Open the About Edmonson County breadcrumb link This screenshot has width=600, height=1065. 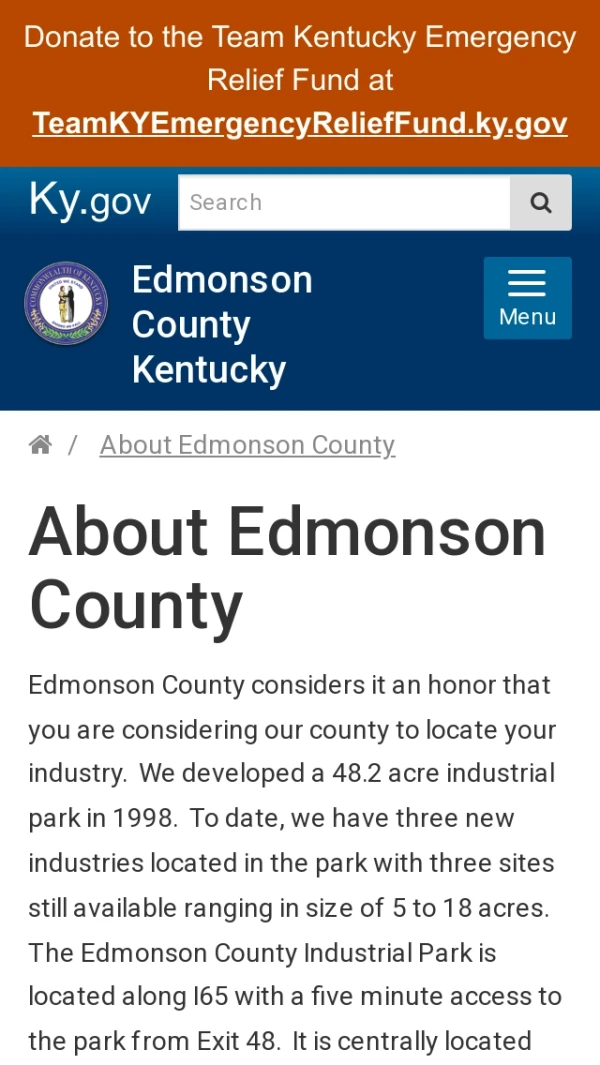(247, 445)
